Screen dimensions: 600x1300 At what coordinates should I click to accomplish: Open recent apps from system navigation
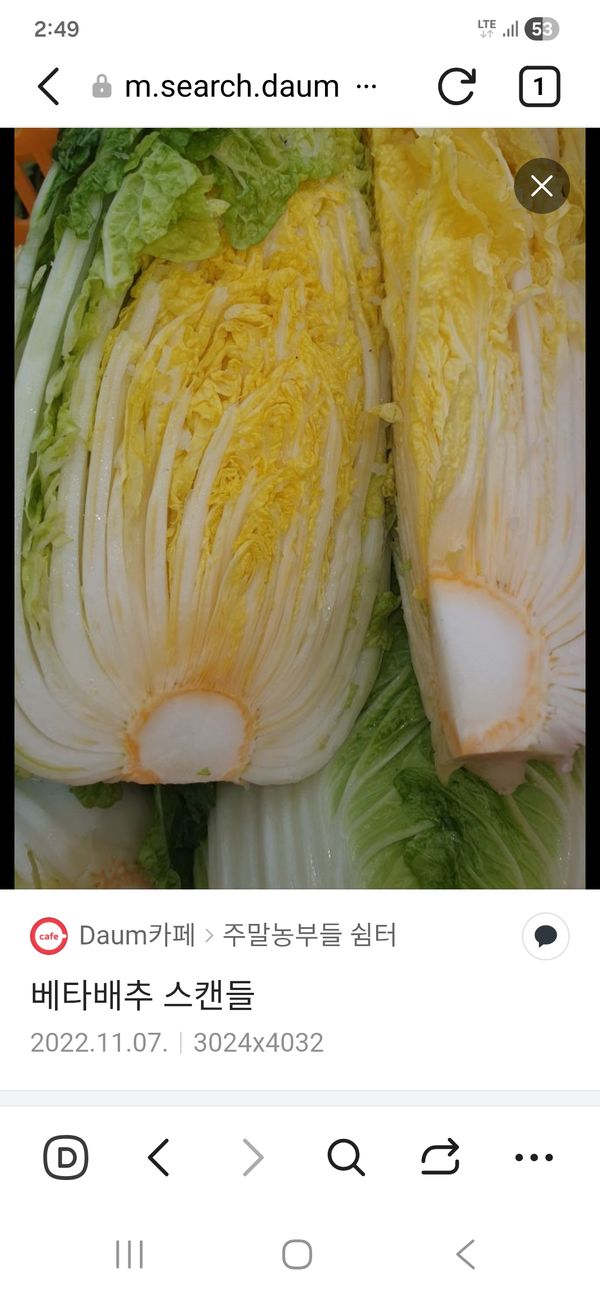point(130,1254)
